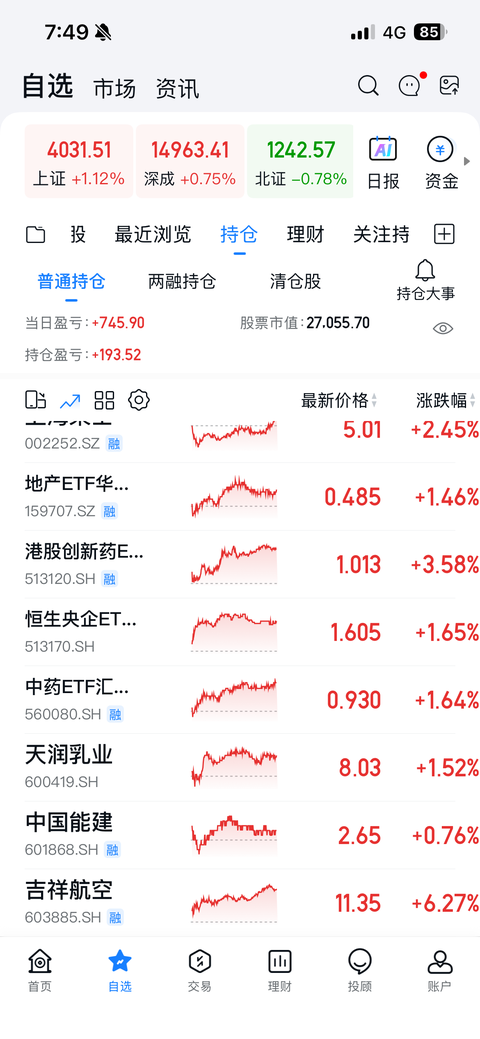Sort by 最新价格 column
The width and height of the screenshot is (480, 1039).
pyautogui.click(x=339, y=400)
